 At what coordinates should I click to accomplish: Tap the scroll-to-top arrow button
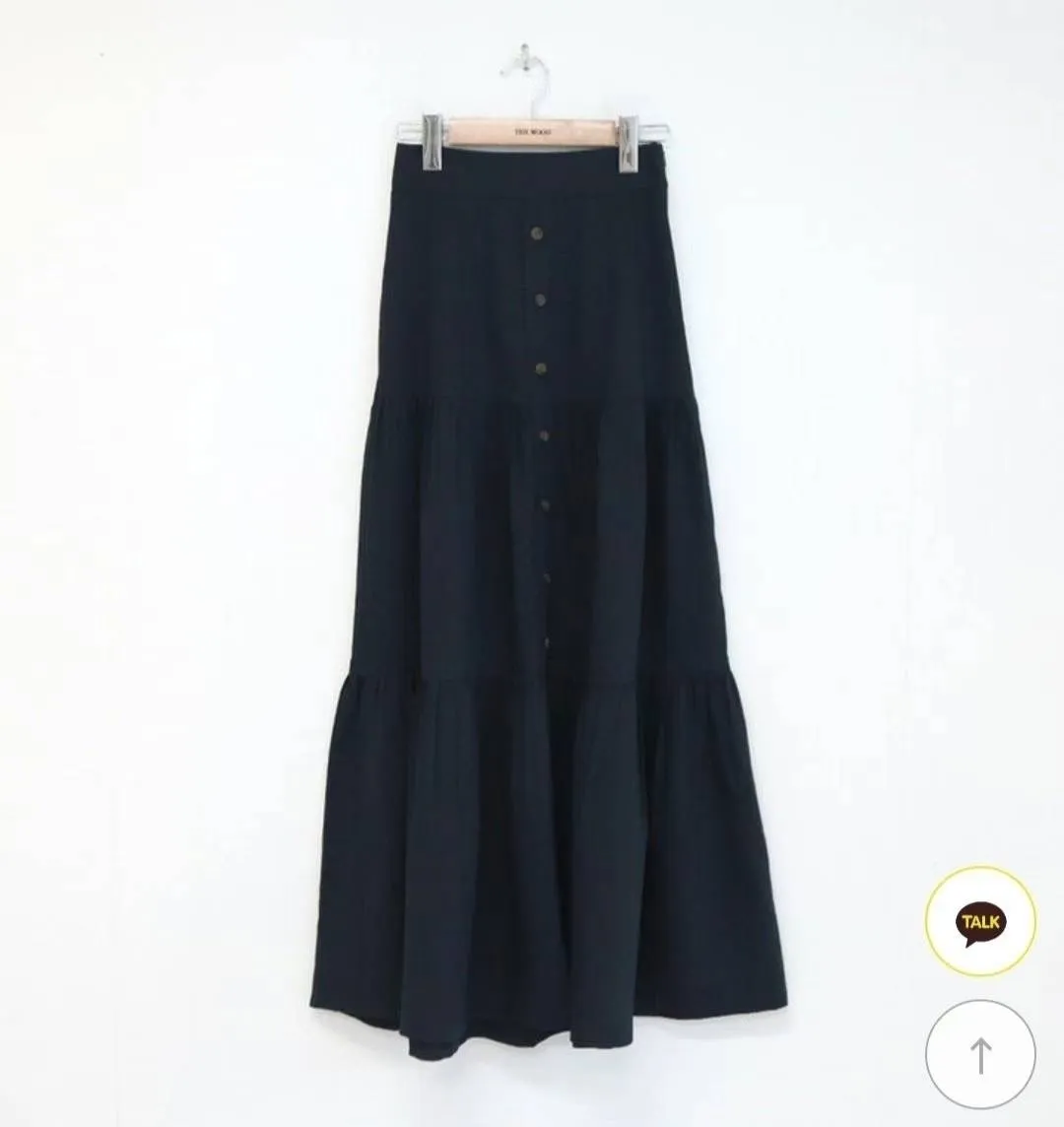[980, 1055]
